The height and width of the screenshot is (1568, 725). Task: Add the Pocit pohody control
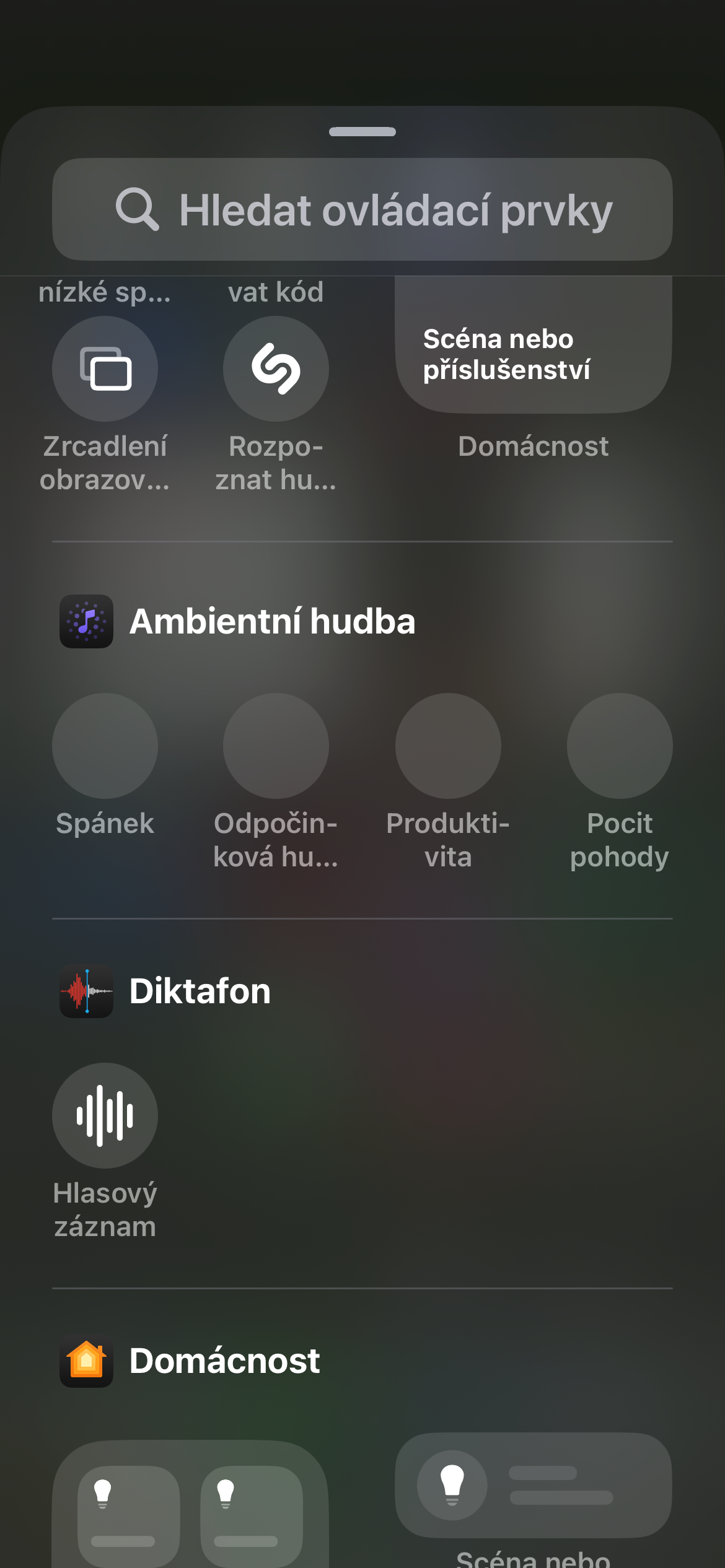tap(620, 746)
